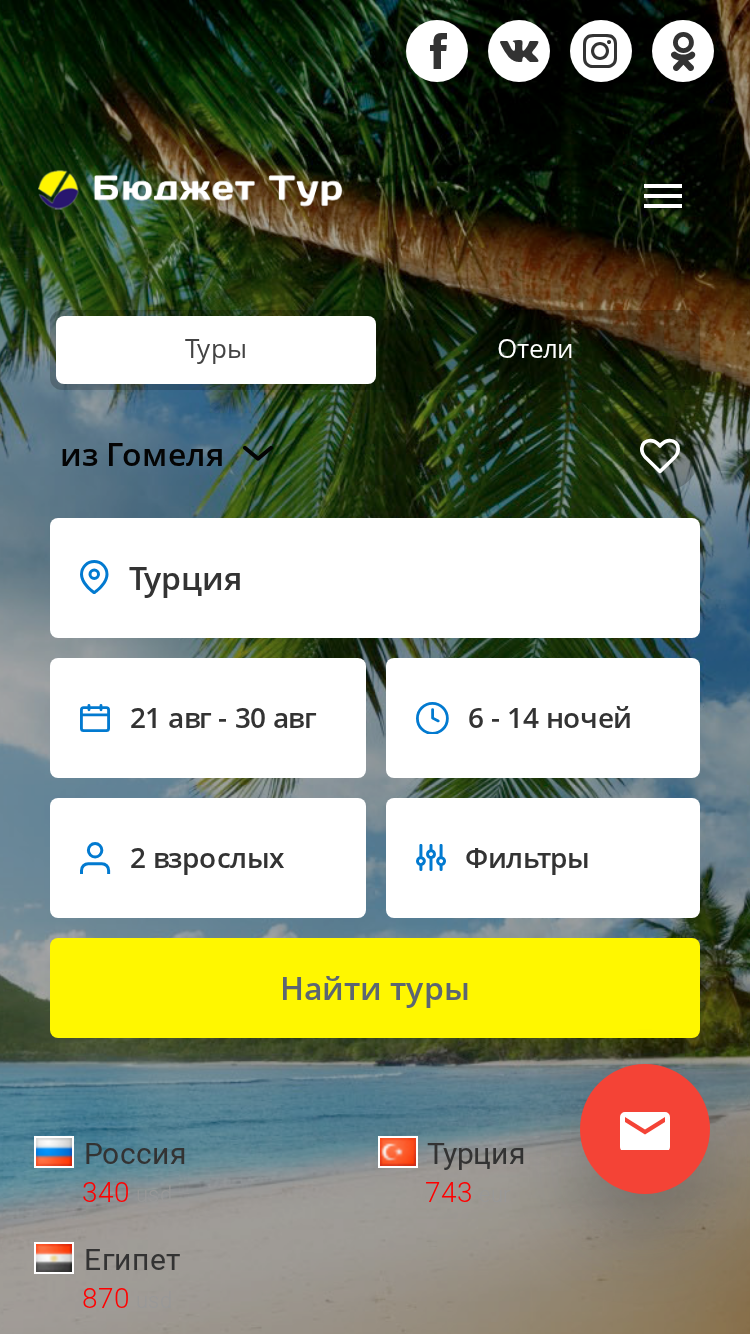Image resolution: width=750 pixels, height=1334 pixels.
Task: Open the red mail floating button
Action: [x=645, y=1129]
